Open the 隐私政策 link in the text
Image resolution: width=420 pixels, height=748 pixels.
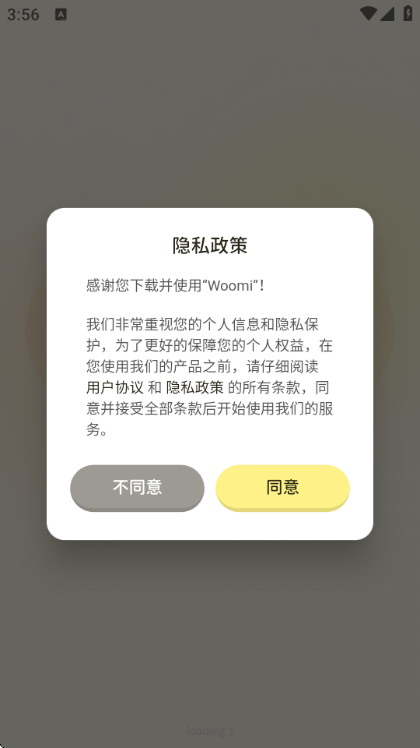[x=195, y=388]
